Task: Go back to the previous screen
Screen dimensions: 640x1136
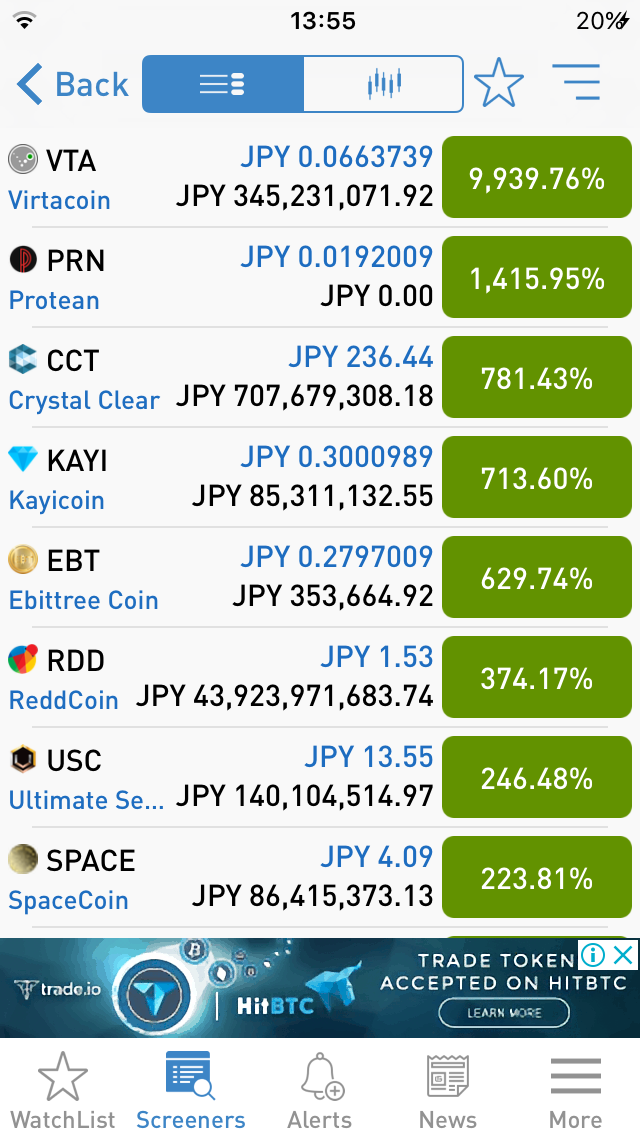Action: (72, 85)
